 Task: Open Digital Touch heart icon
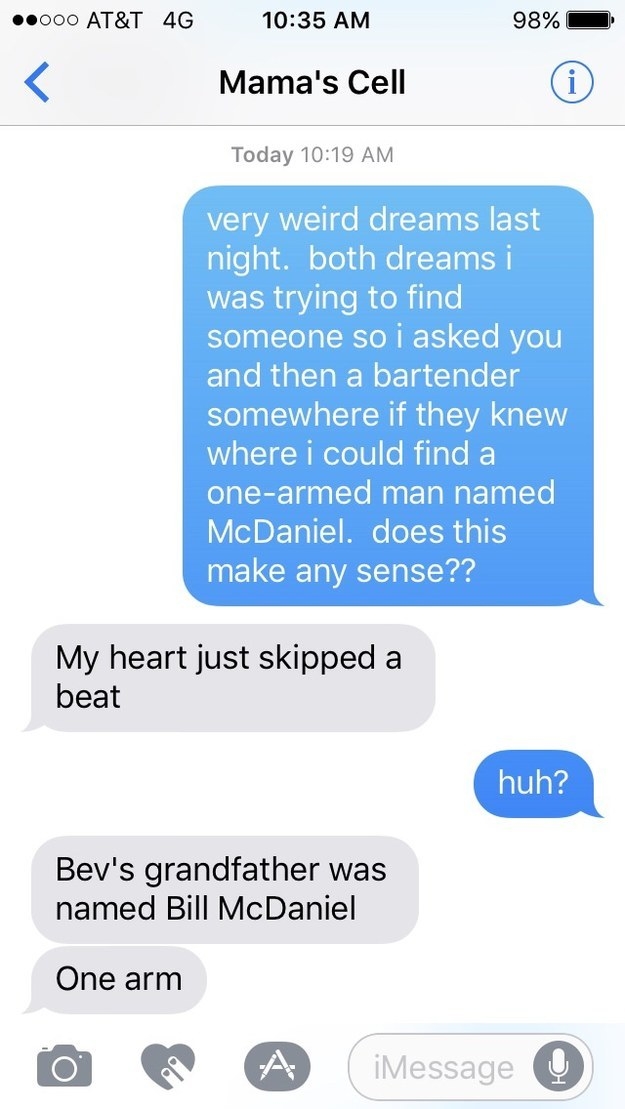(x=168, y=1068)
